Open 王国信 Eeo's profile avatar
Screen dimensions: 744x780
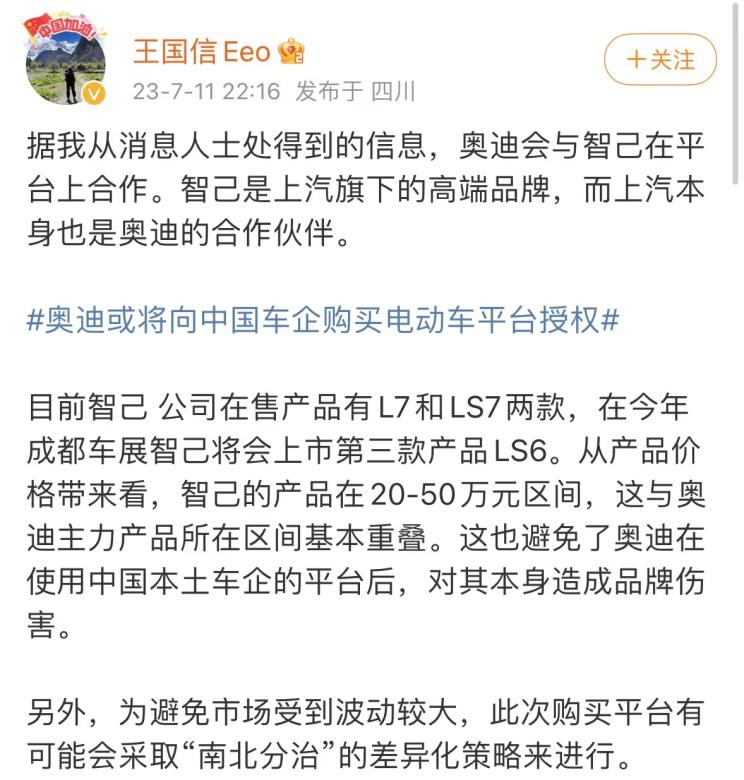point(65,60)
